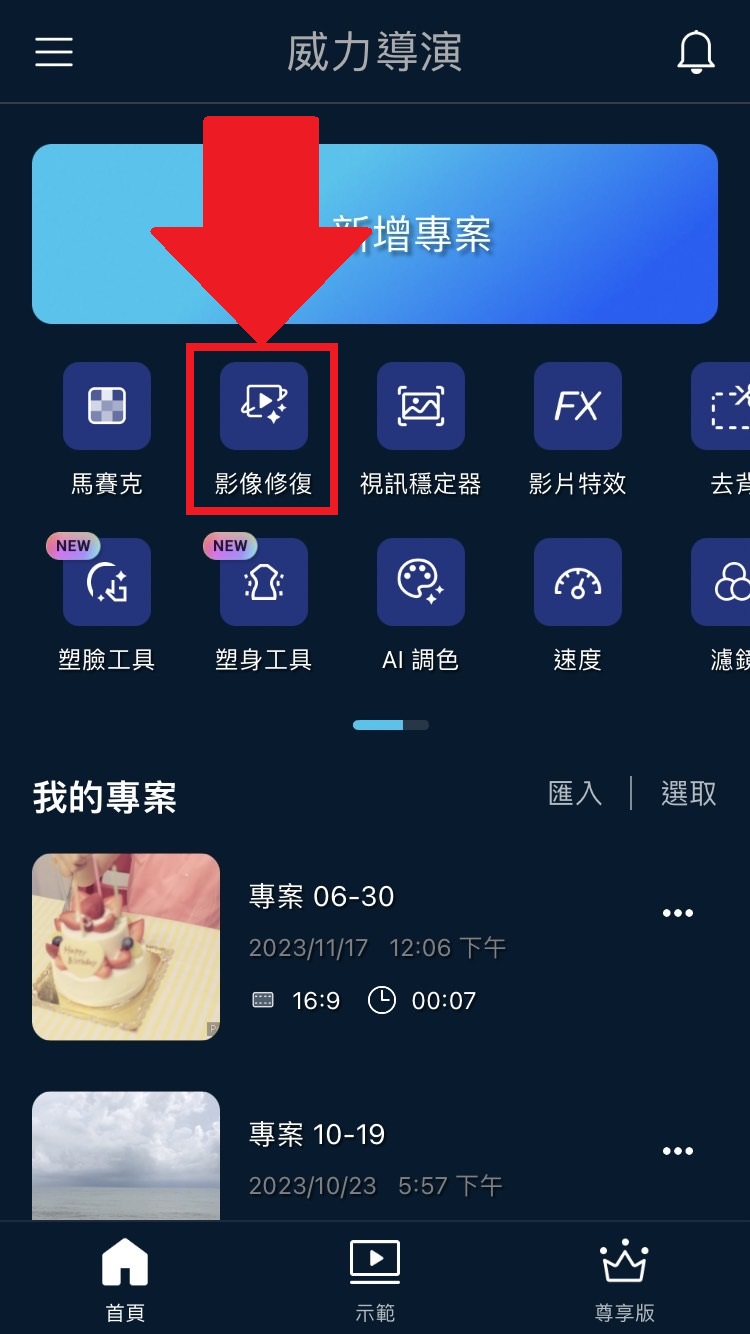This screenshot has width=750, height=1334.
Task: Open the notification bell
Action: tap(696, 53)
